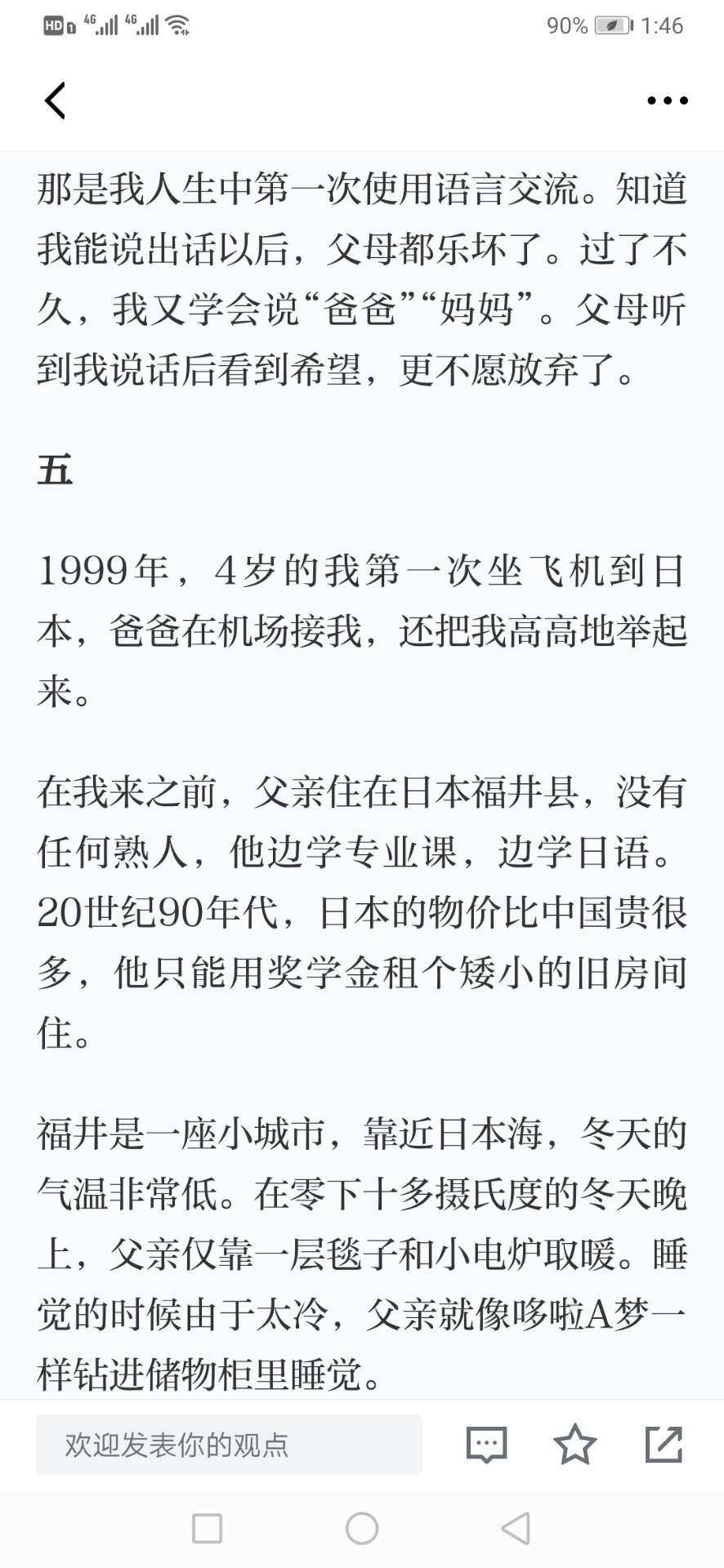The width and height of the screenshot is (724, 1568).
Task: Share the article via the share icon
Action: (664, 1444)
